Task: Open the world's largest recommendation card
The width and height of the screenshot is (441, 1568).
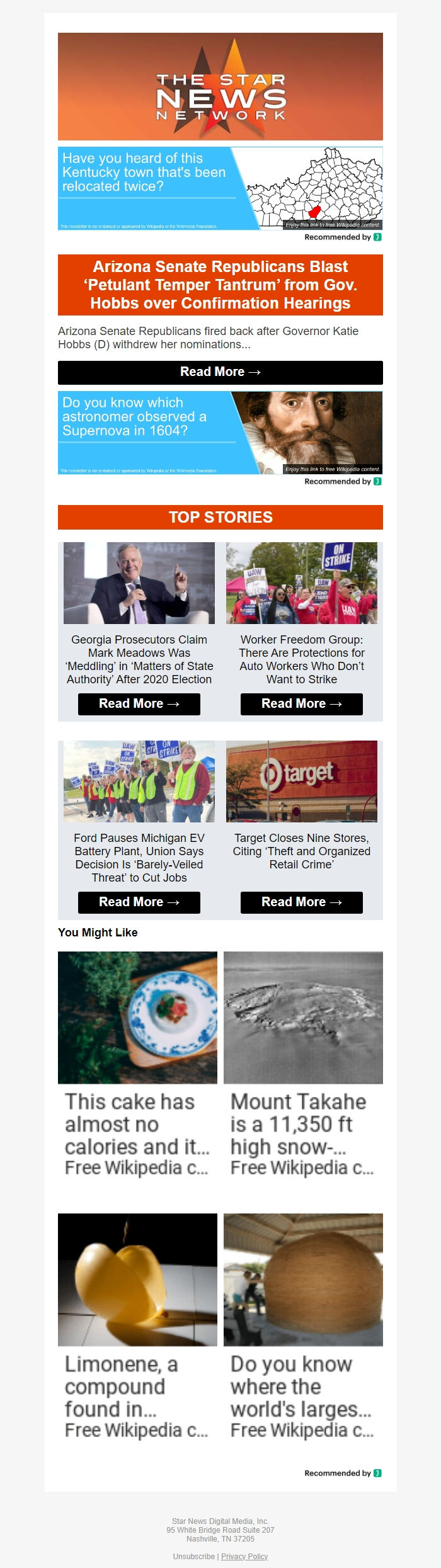Action: point(303,1326)
